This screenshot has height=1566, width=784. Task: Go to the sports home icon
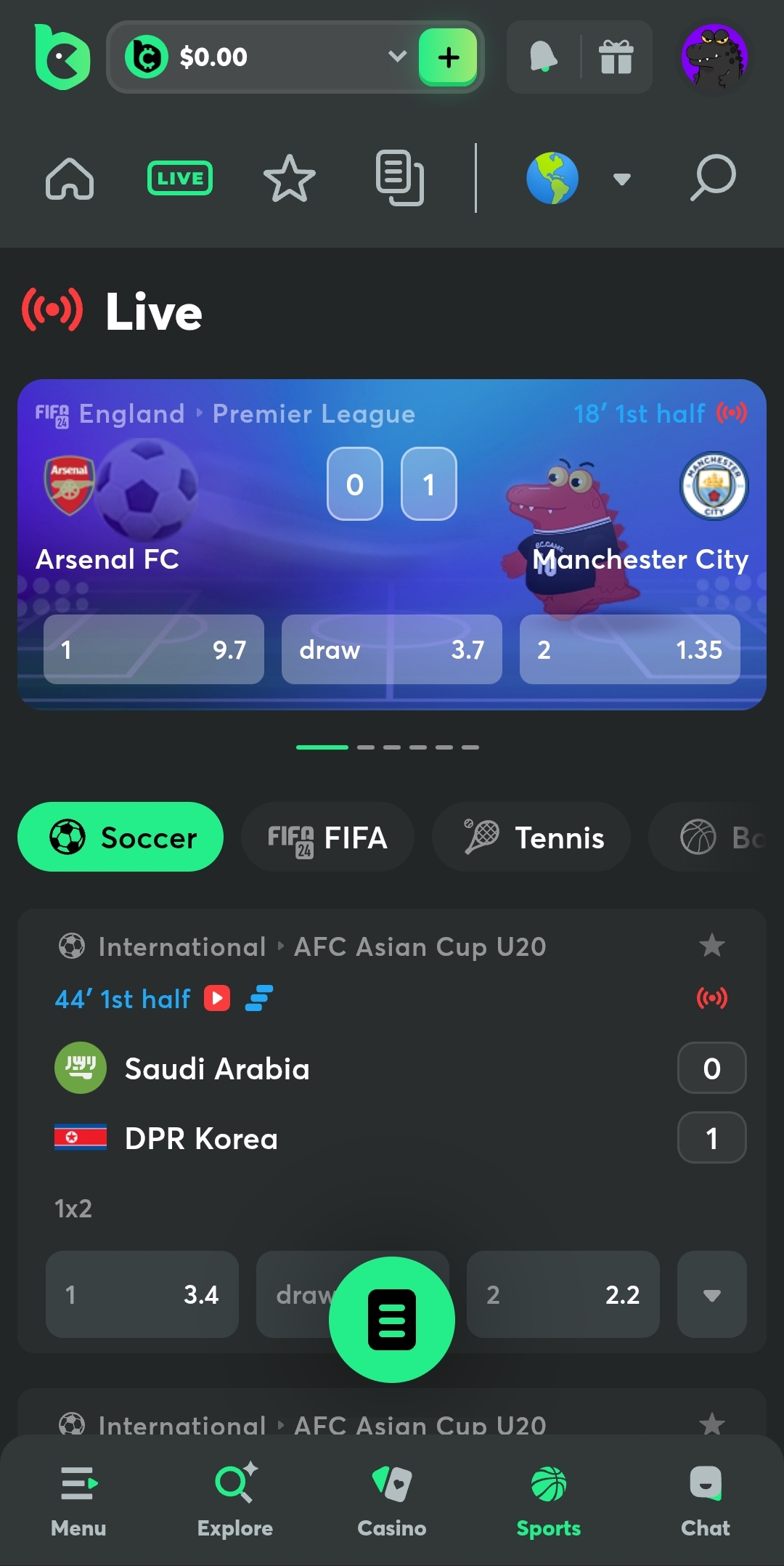coord(70,178)
